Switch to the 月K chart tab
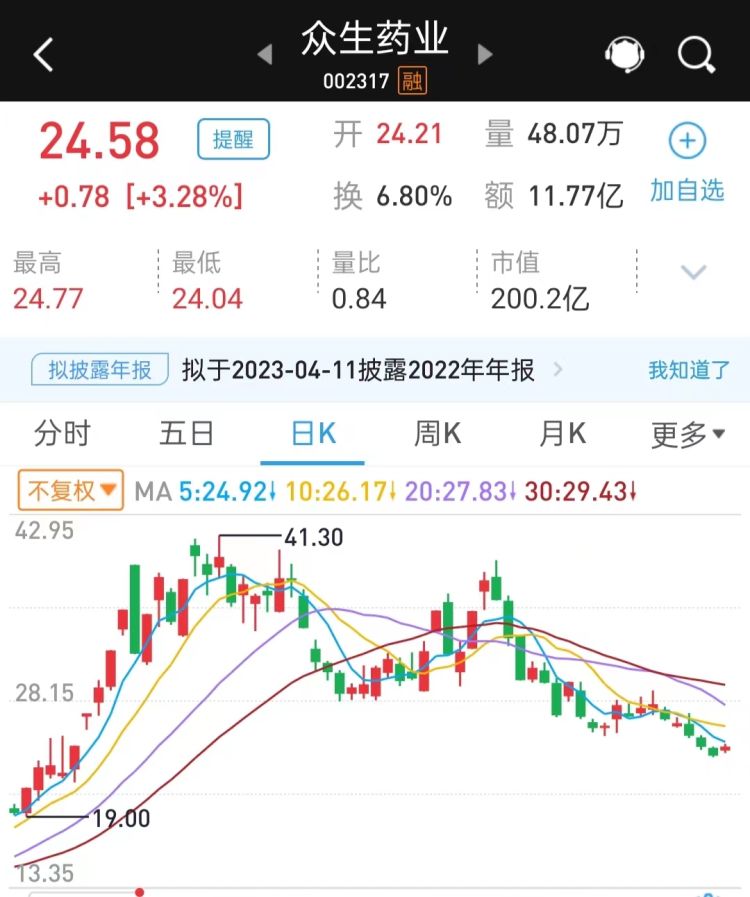The width and height of the screenshot is (750, 897). tap(563, 434)
